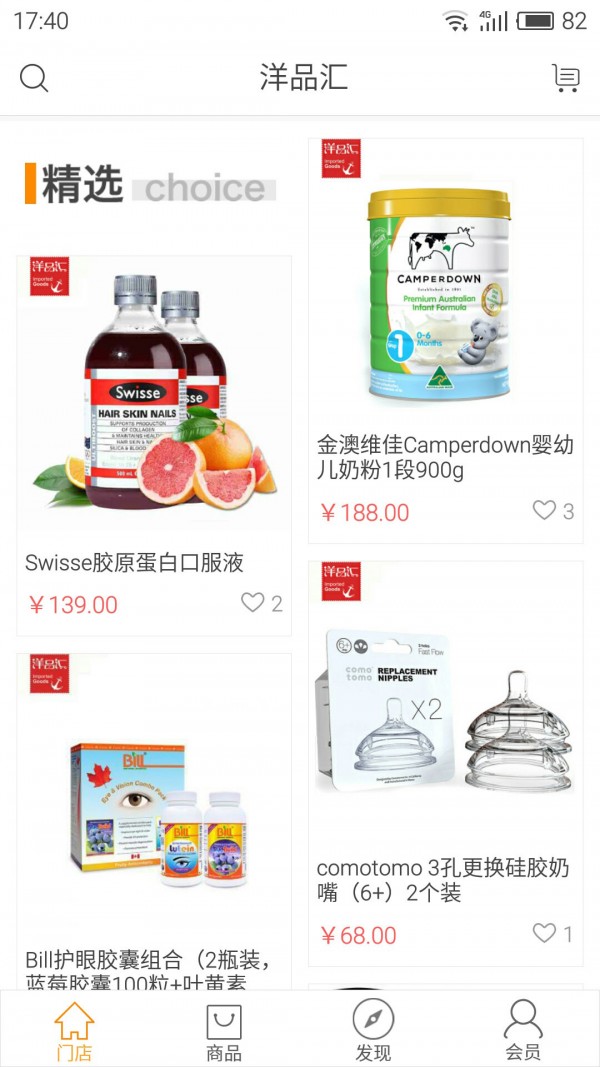The image size is (600, 1067).
Task: Open Swisse胶原蛋白口服液 product card
Action: click(x=154, y=400)
